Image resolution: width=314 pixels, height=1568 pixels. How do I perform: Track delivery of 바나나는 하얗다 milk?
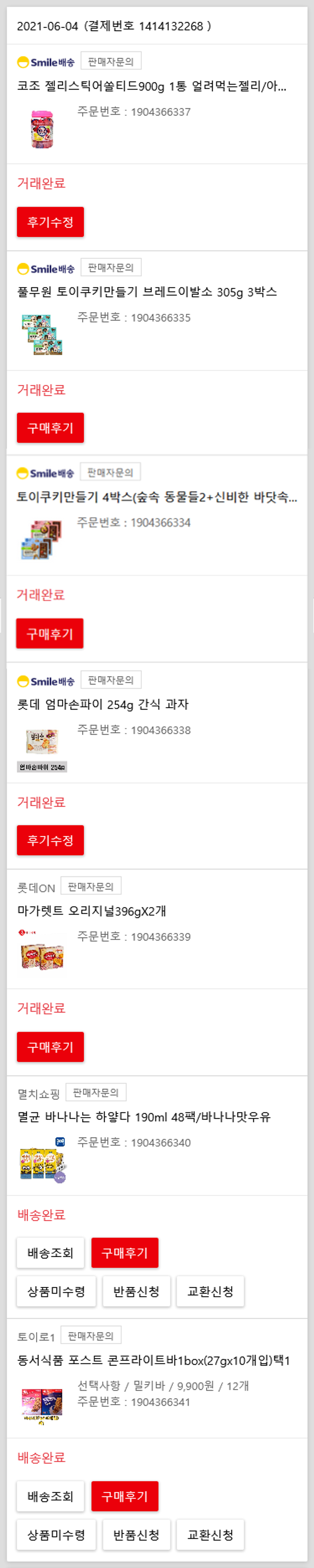[x=50, y=1253]
